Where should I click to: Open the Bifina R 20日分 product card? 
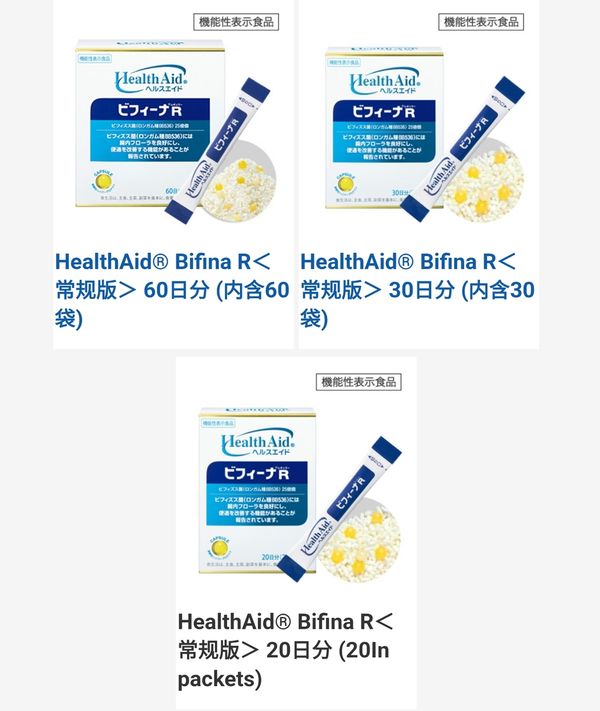coord(295,649)
